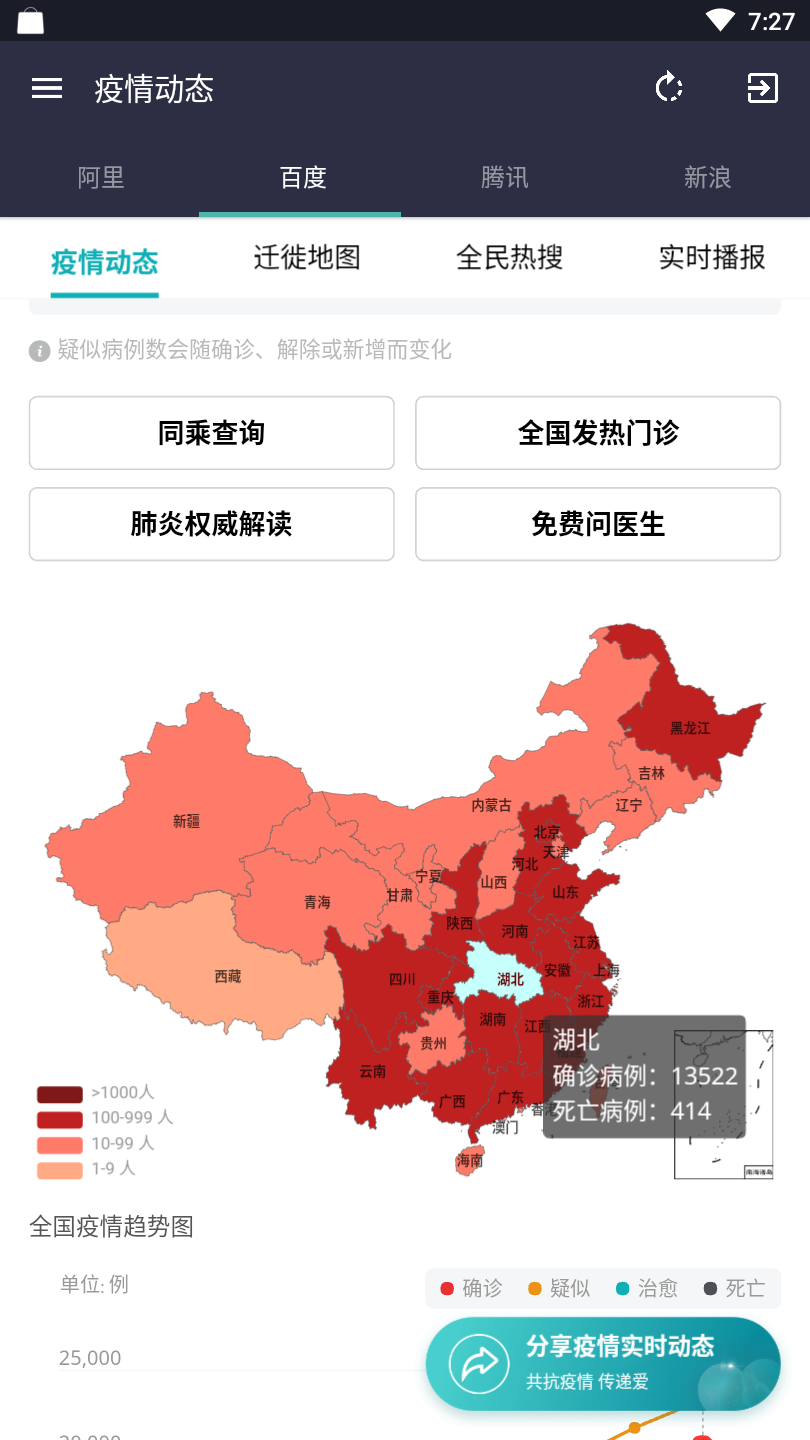The image size is (810, 1440).
Task: Open 同乘查询 lookup
Action: coord(211,433)
